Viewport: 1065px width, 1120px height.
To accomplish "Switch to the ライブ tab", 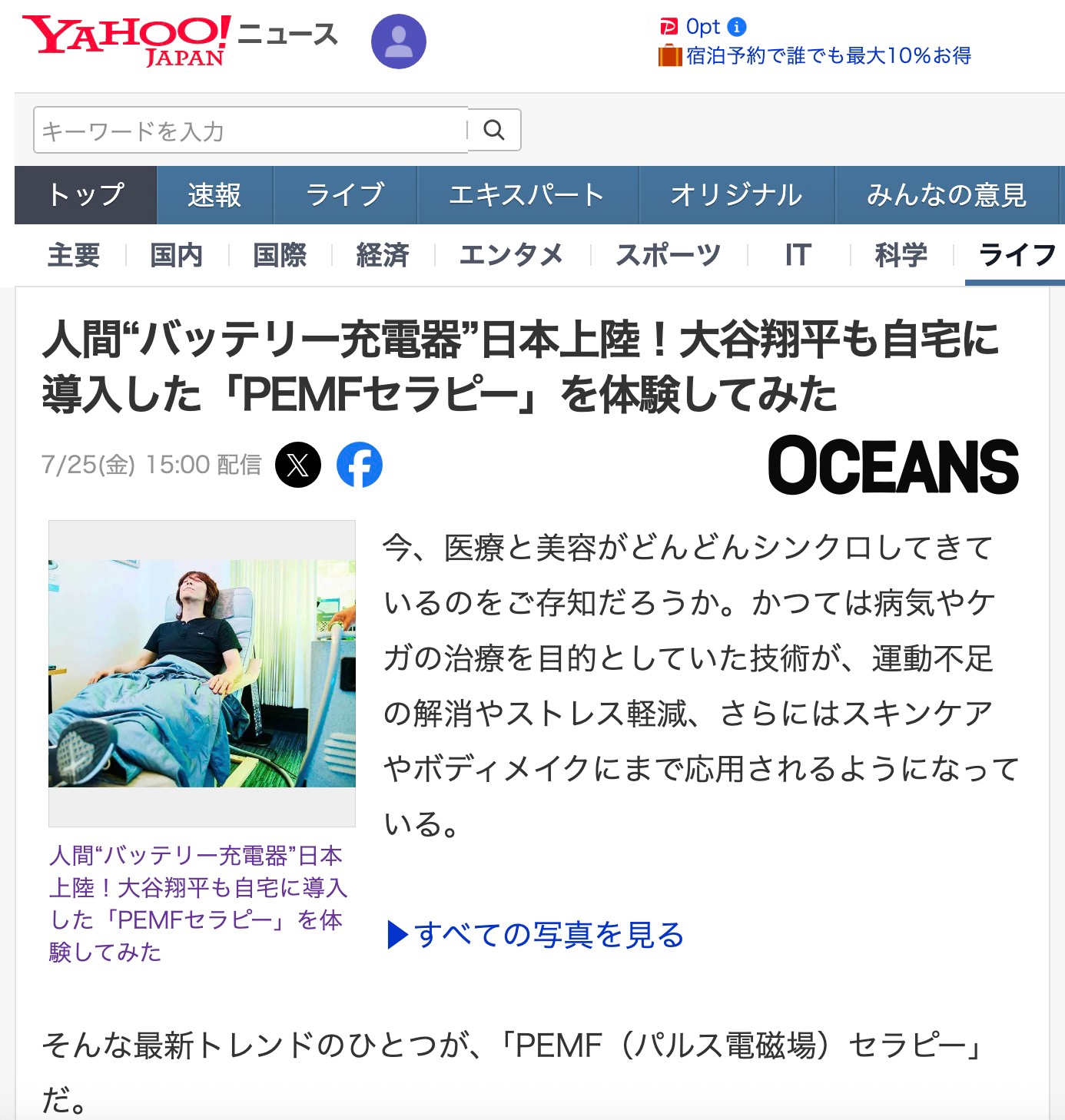I will [344, 195].
